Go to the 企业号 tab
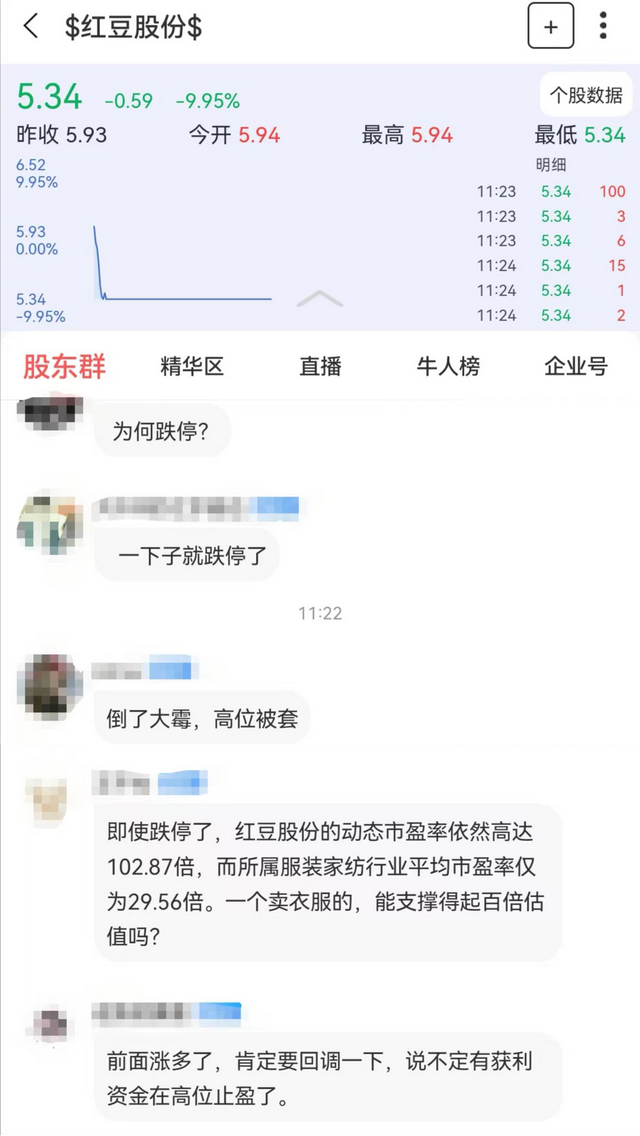640x1136 pixels. [576, 367]
